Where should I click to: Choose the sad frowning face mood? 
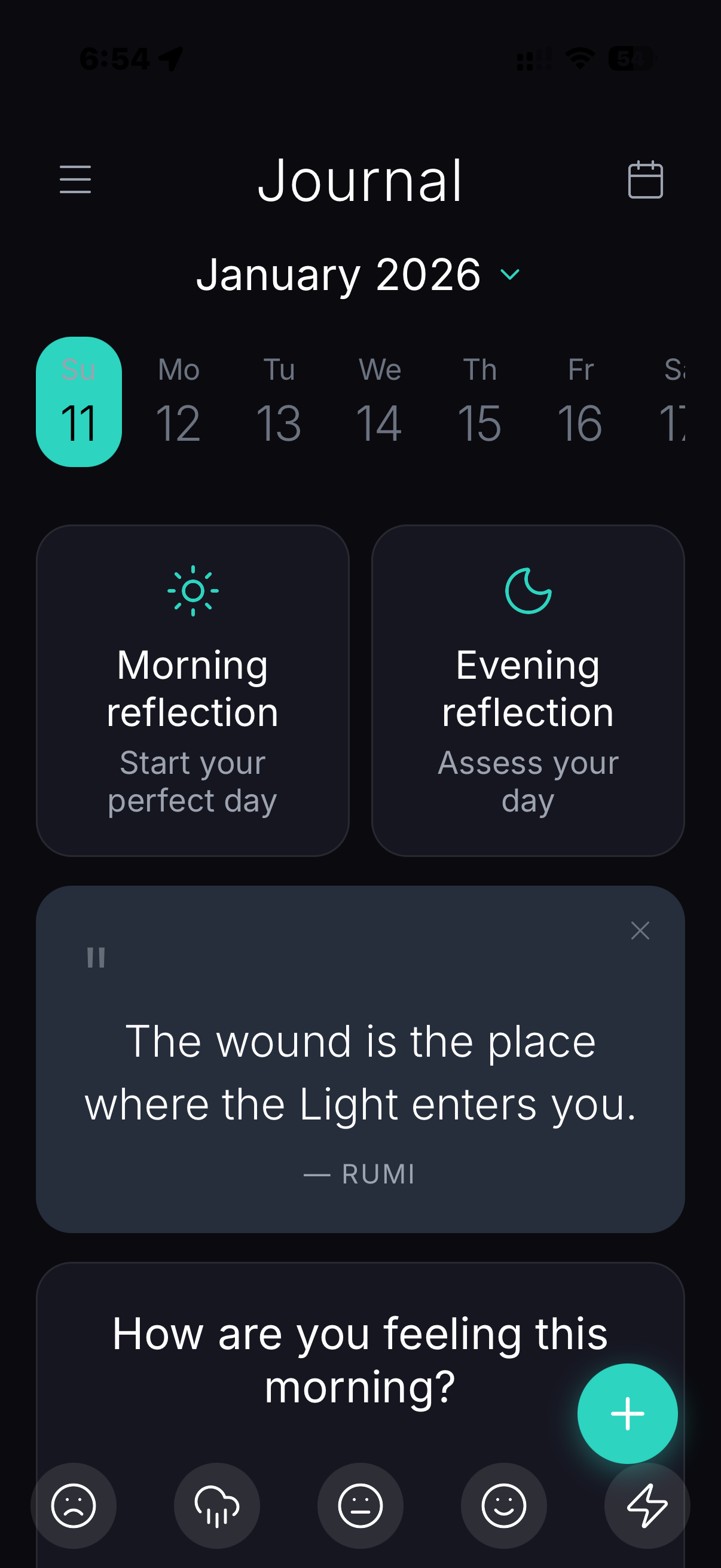tap(74, 1505)
